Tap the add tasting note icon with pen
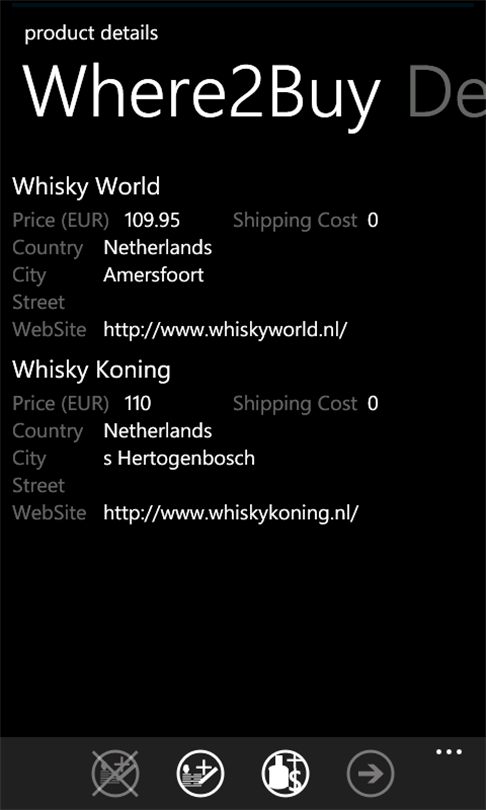 pyautogui.click(x=200, y=773)
